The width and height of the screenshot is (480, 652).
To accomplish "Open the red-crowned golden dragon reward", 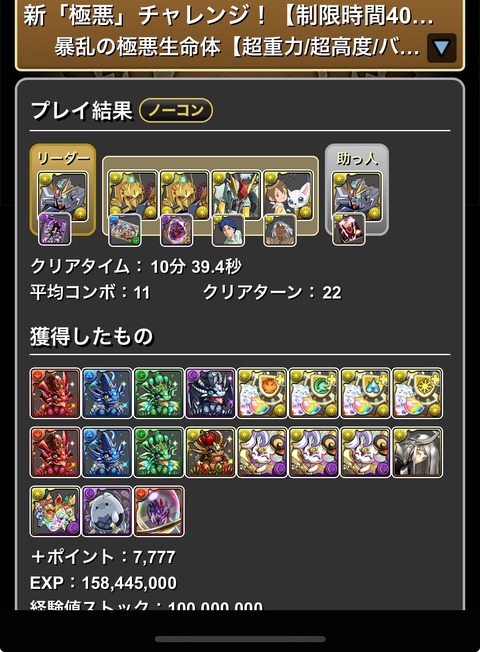I will point(210,452).
